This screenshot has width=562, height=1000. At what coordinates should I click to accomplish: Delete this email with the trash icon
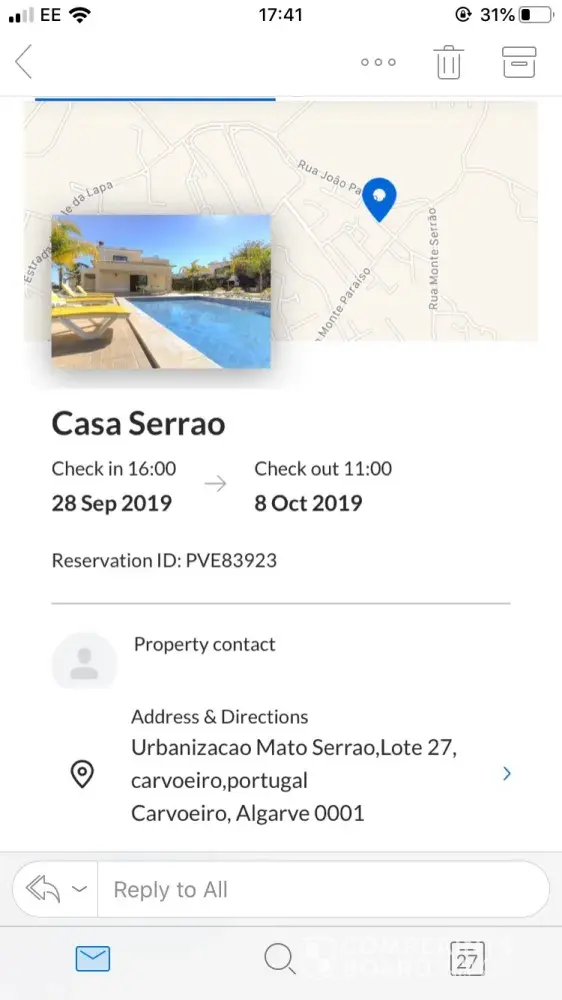(x=449, y=62)
